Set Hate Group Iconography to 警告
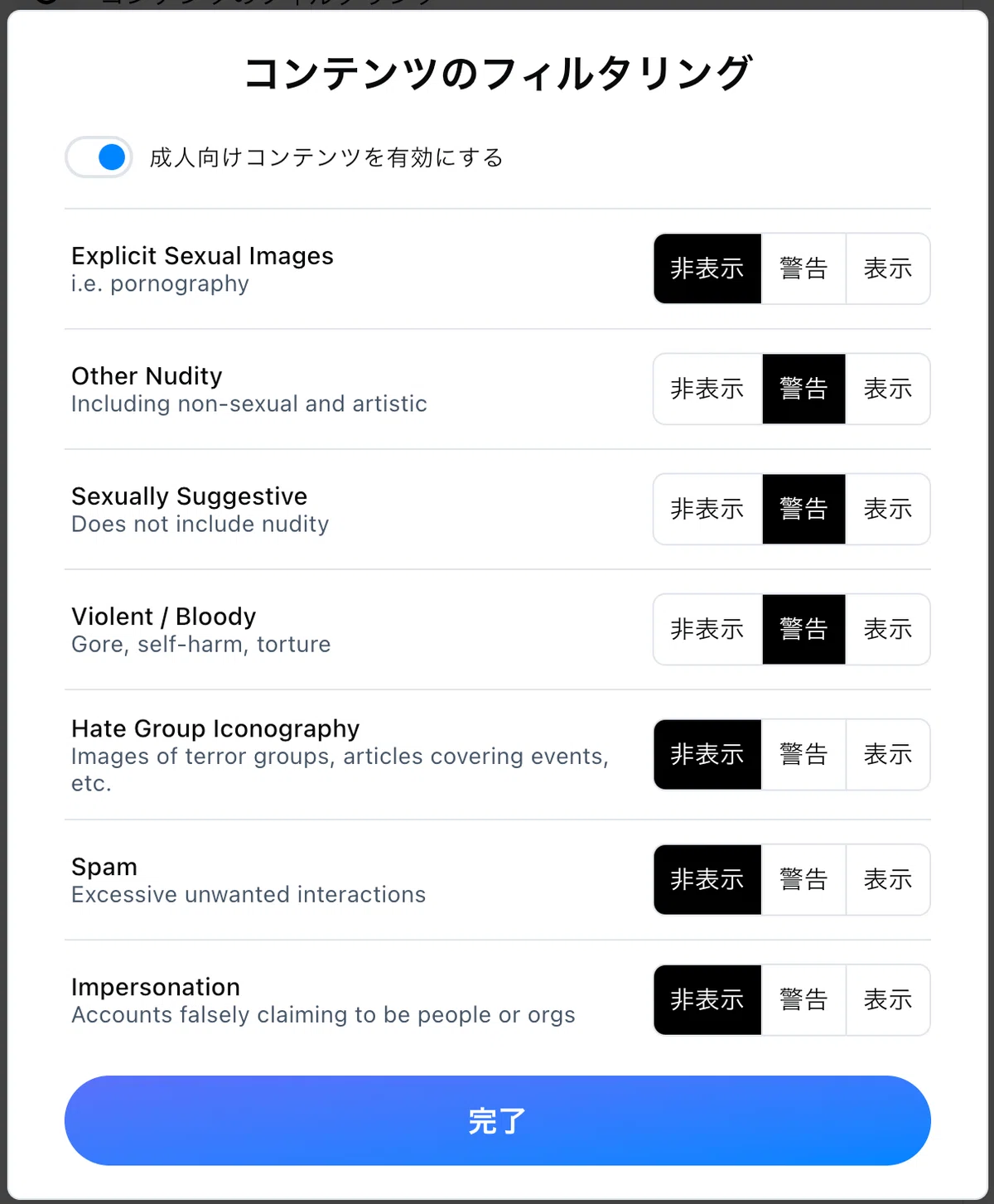Viewport: 994px width, 1204px height. (803, 754)
